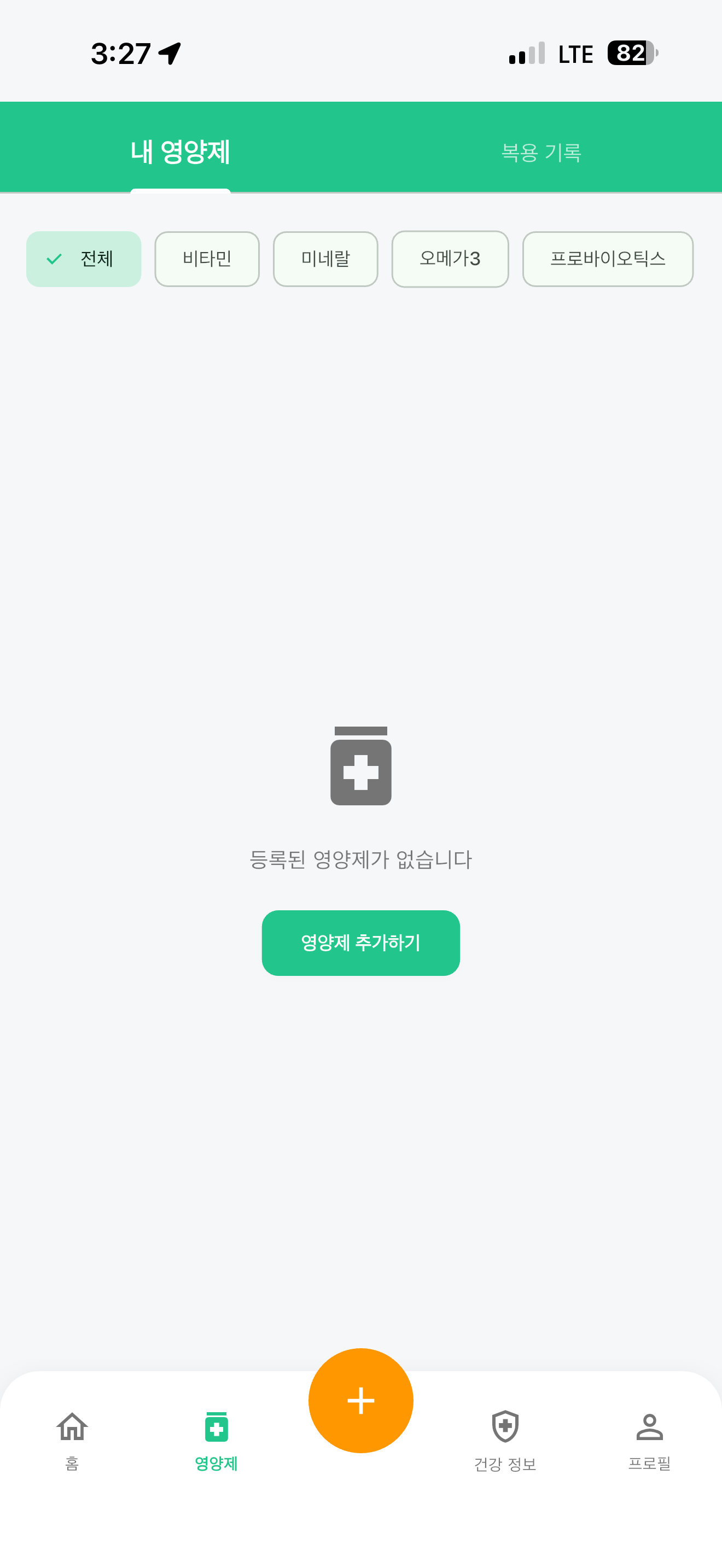
Task: Filter by 프로바이오틱스 category
Action: tap(607, 259)
